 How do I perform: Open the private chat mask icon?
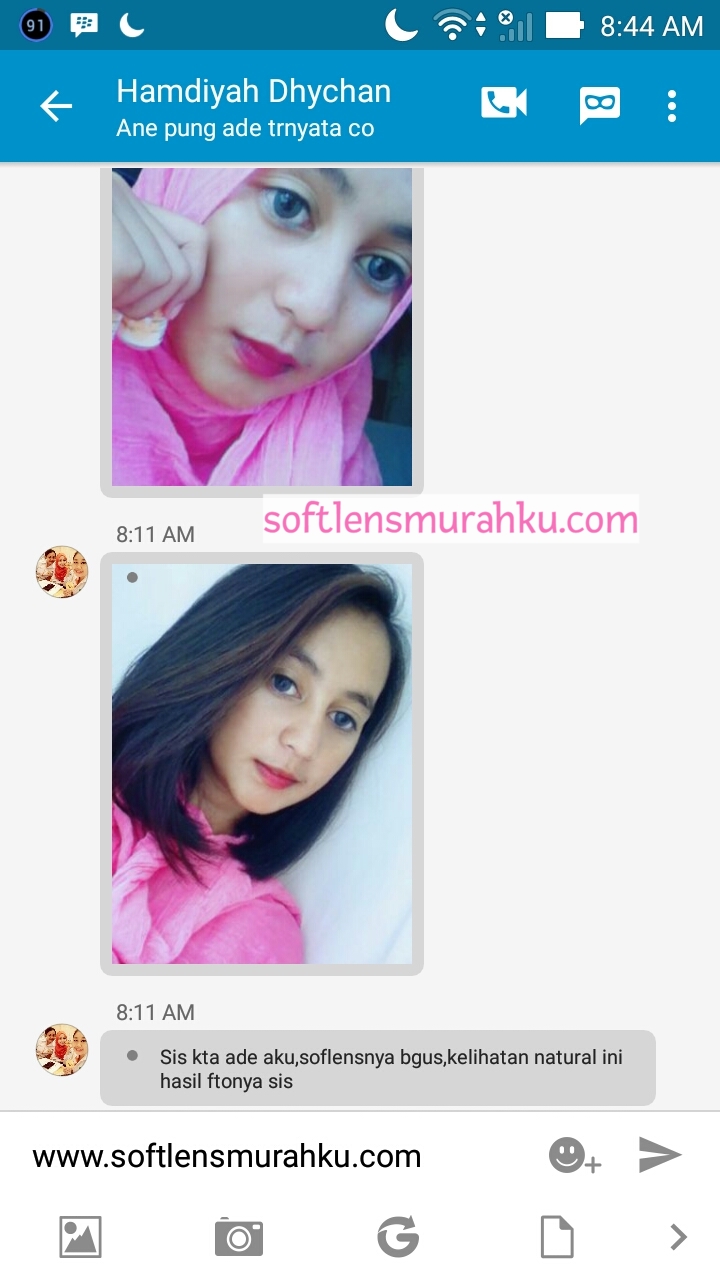(600, 105)
